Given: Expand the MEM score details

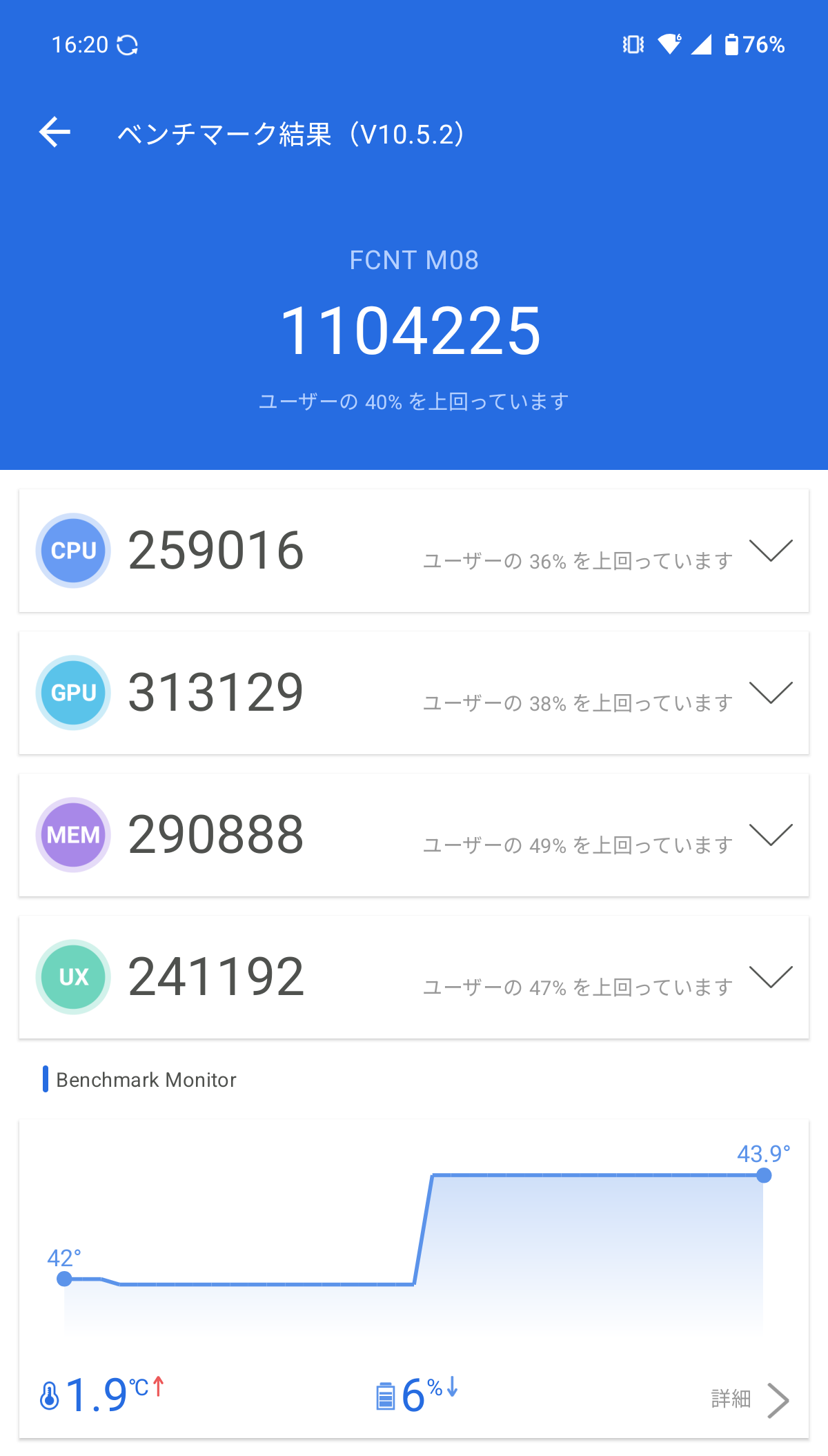Looking at the screenshot, I should point(771,835).
